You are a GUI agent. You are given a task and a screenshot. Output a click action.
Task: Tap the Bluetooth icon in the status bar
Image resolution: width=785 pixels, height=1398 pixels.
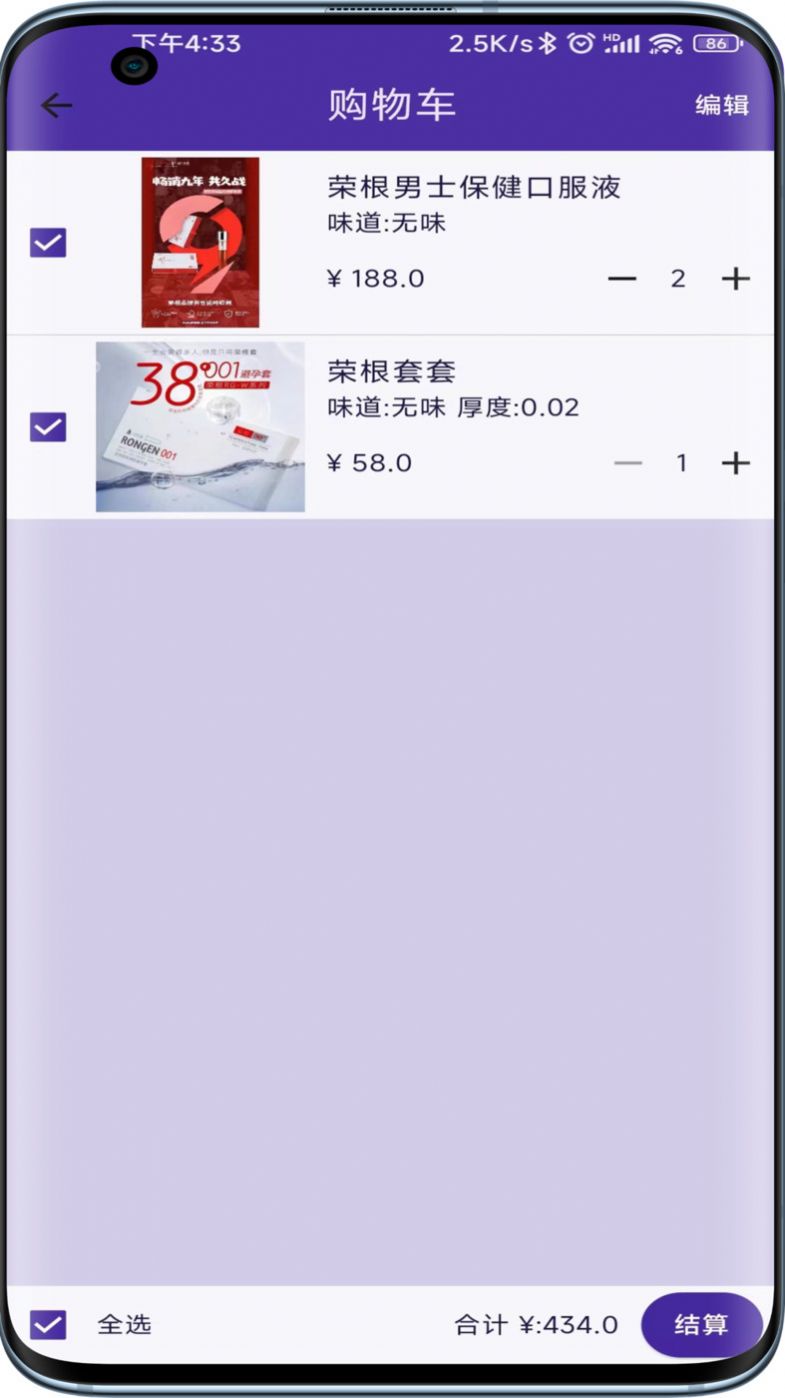[547, 43]
